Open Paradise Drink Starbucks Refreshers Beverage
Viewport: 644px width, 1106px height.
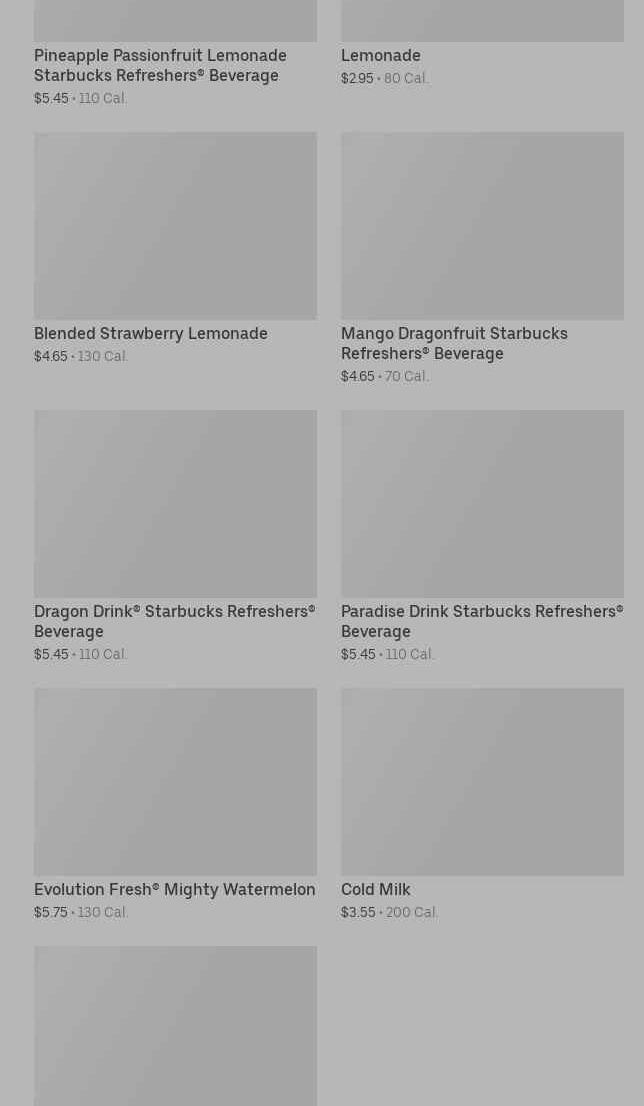(482, 536)
